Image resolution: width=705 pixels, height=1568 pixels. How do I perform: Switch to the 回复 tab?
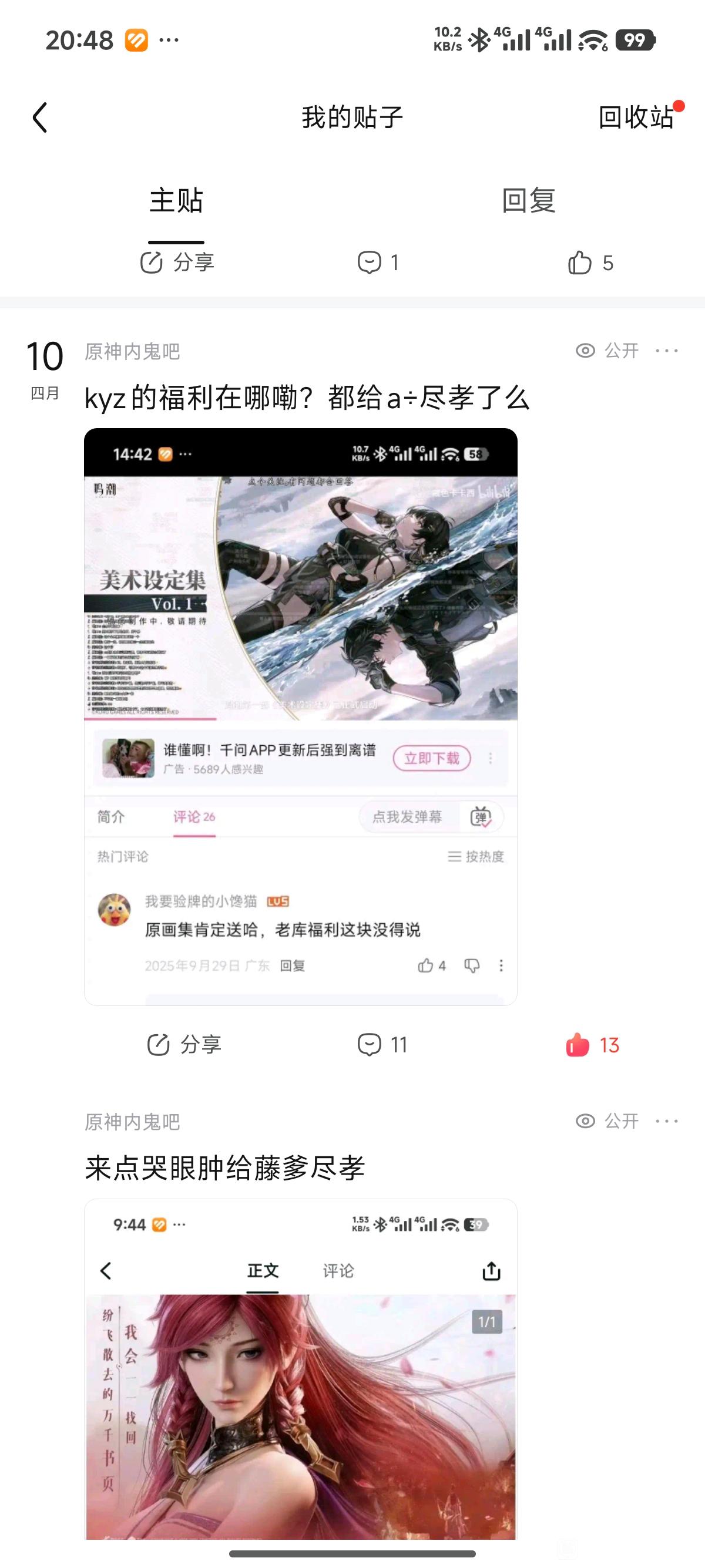(528, 200)
